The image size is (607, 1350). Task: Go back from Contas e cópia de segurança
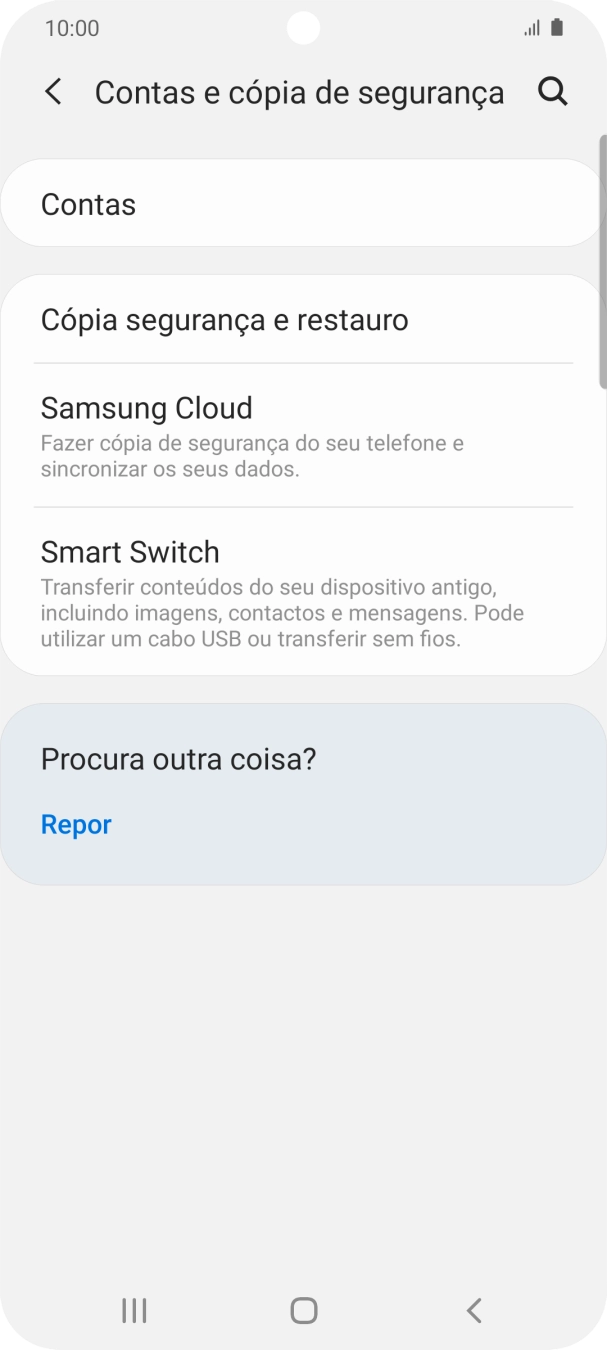pos(53,92)
